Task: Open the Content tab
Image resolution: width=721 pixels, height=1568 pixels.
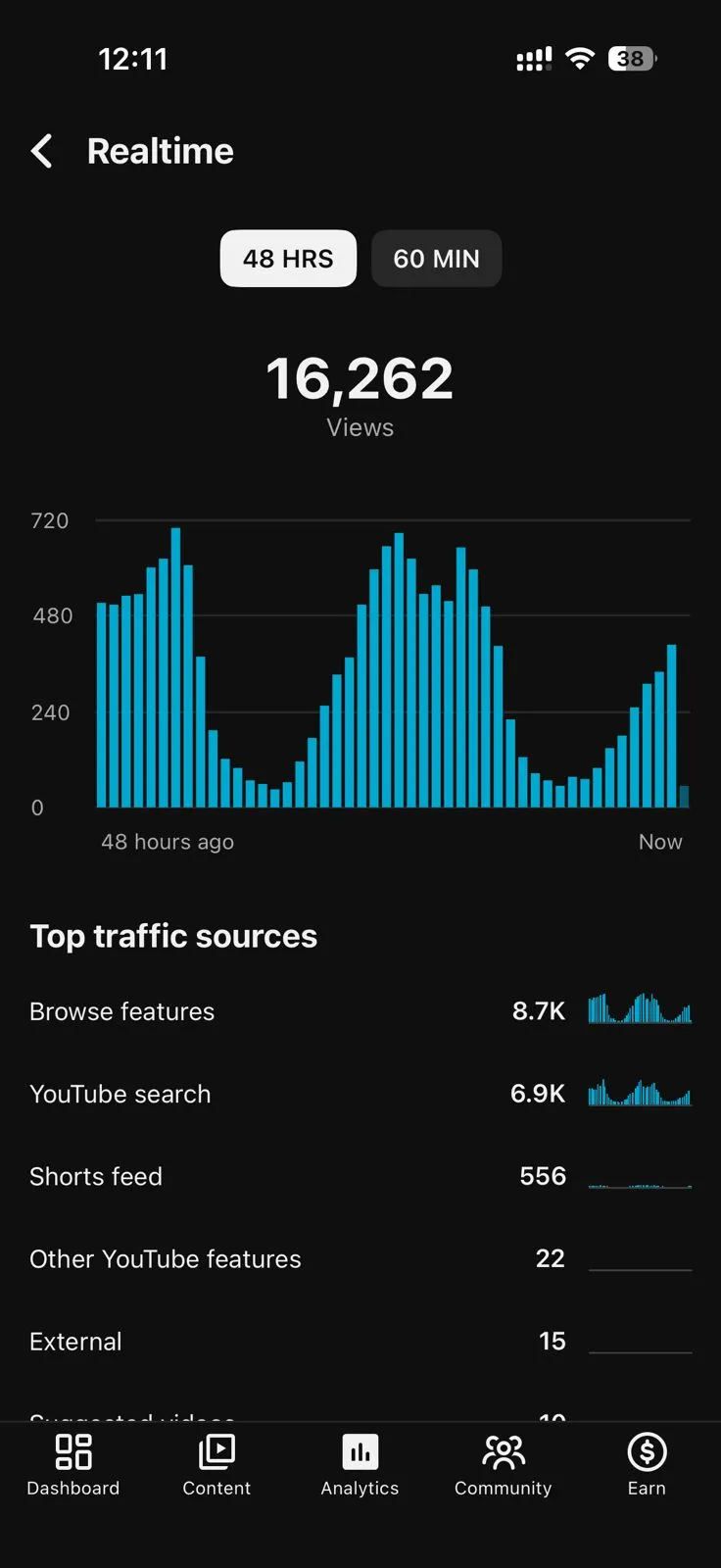Action: pos(216,1464)
